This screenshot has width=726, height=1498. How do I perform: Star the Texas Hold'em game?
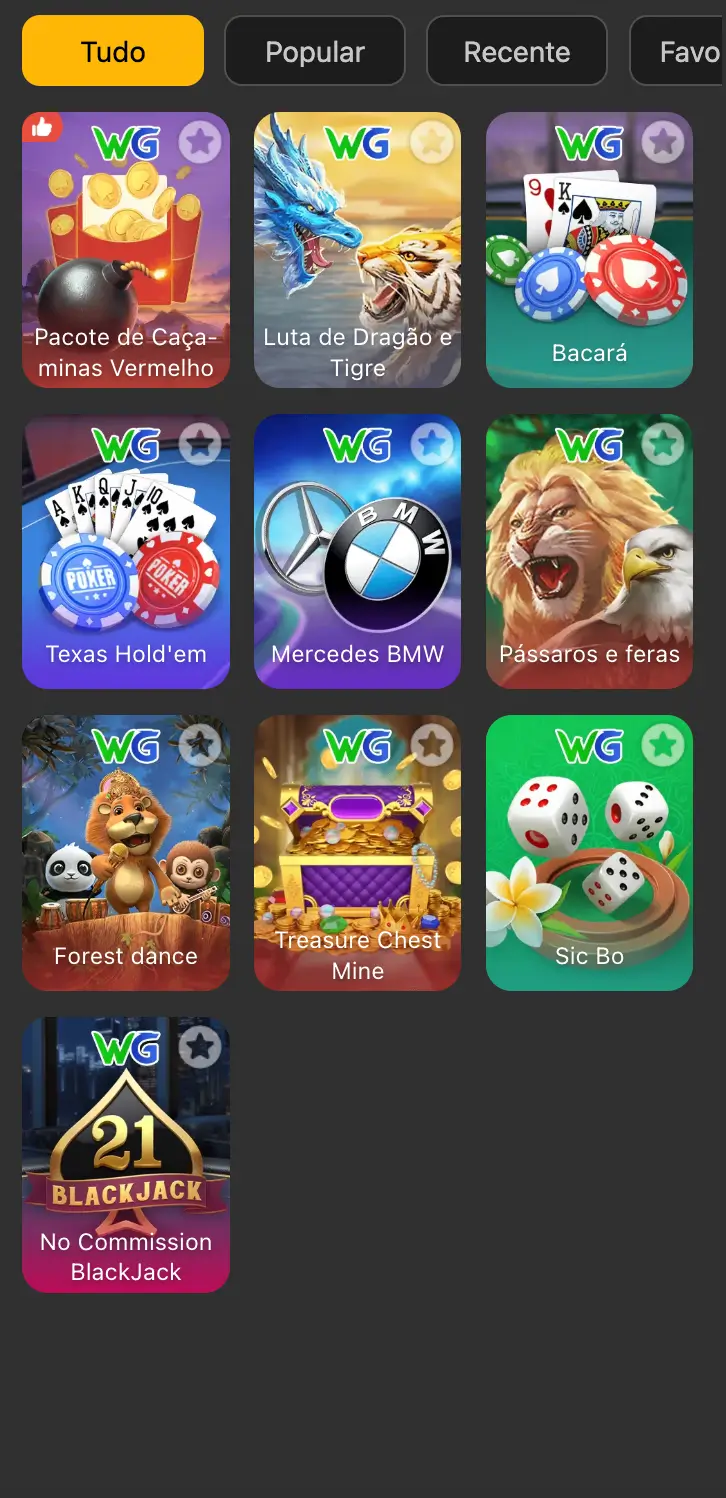point(200,444)
